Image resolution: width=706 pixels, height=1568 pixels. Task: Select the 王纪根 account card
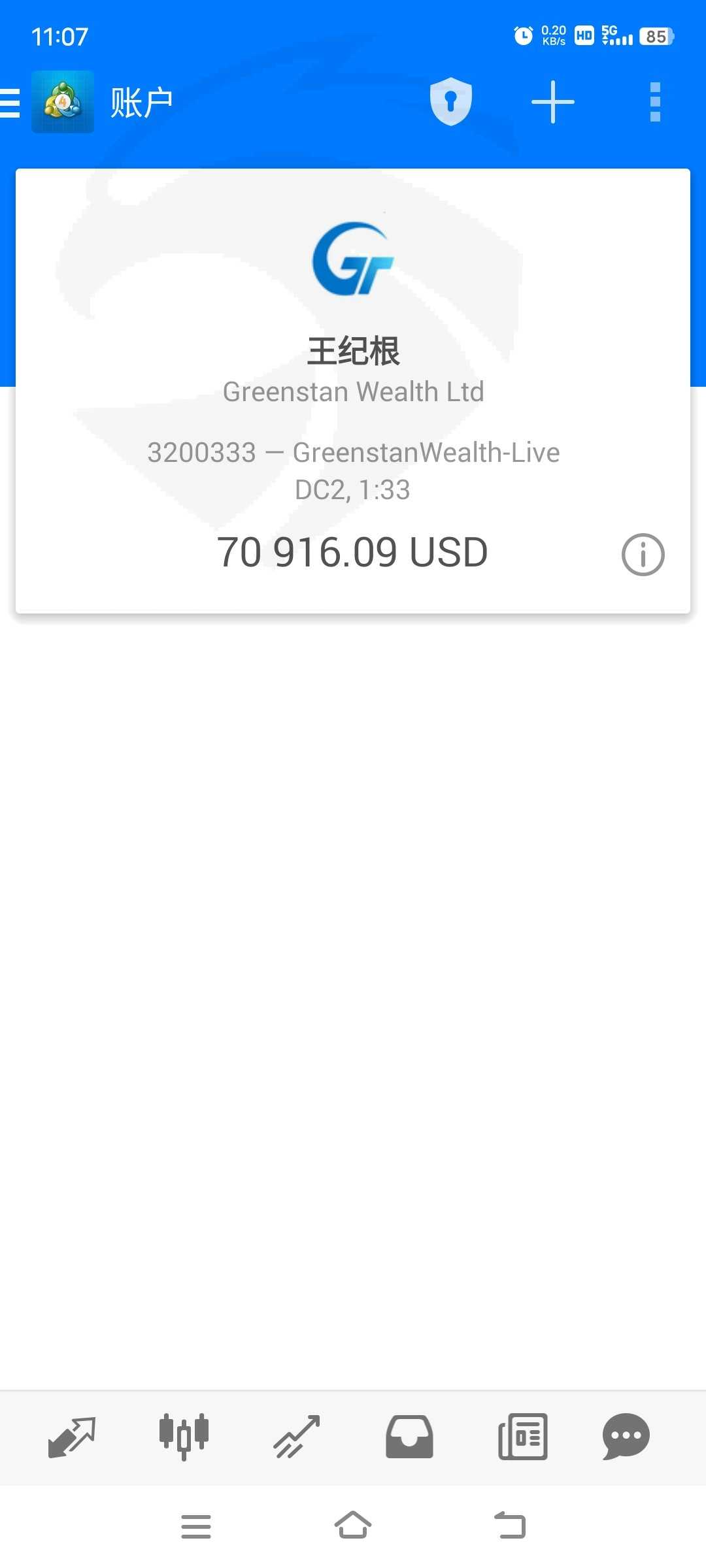pyautogui.click(x=353, y=391)
